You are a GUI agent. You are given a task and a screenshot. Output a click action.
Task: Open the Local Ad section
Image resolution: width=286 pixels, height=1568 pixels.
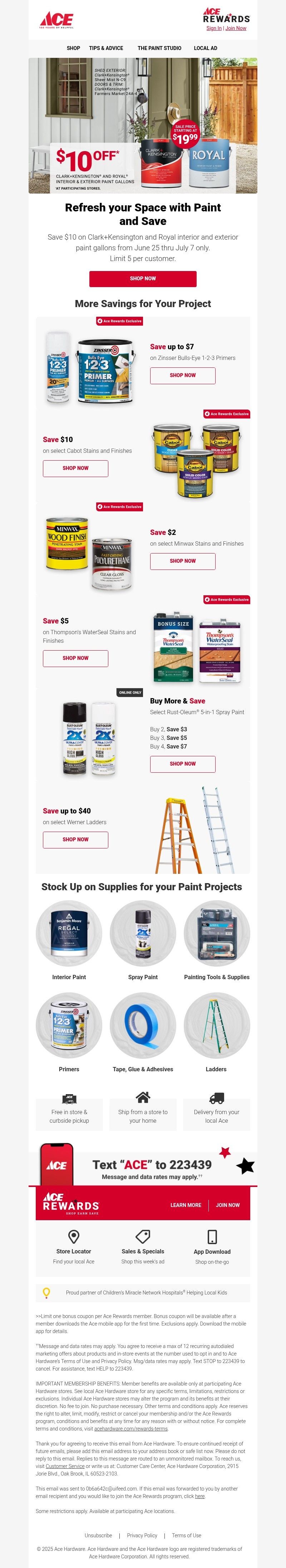pos(206,48)
